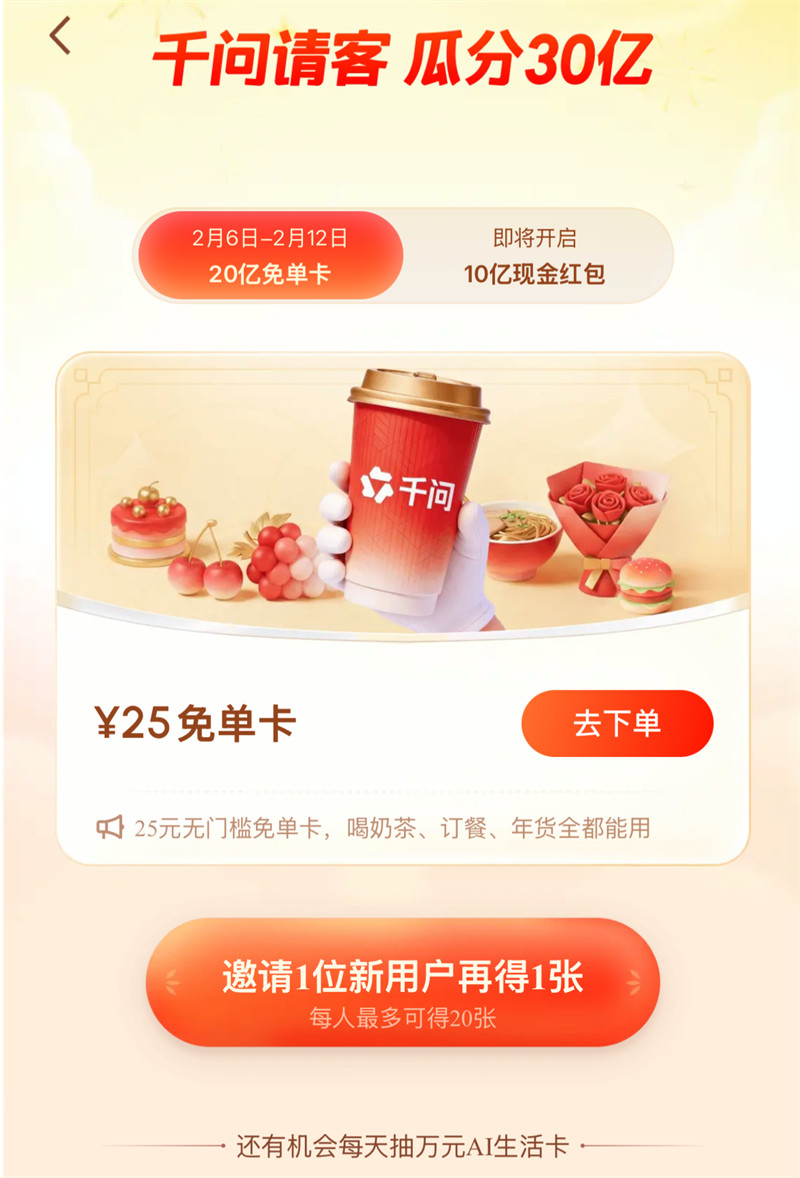Click the megaphone announcement icon
The image size is (800, 1178).
click(x=113, y=826)
